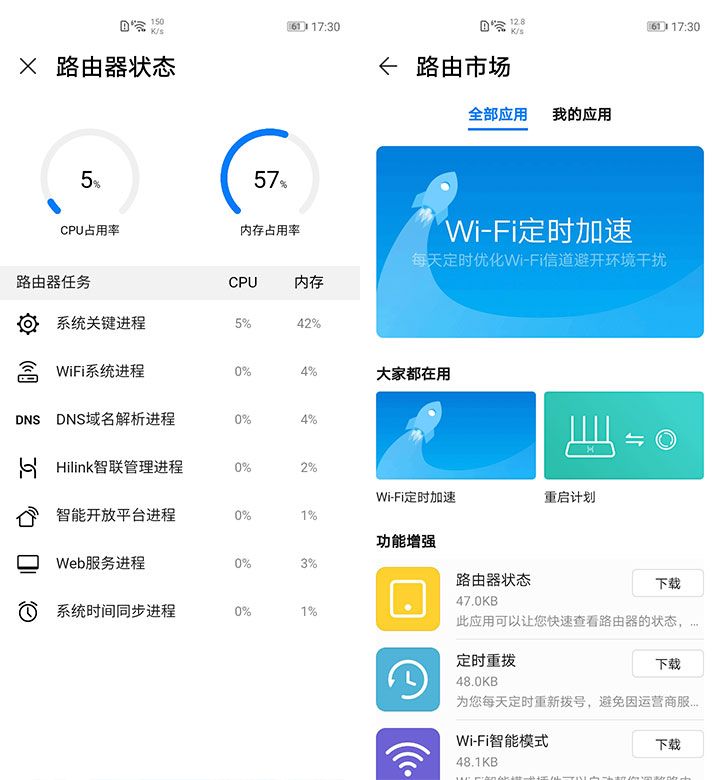Open the Wi-Fi定时加速 tile under 大家都在用
720x780 pixels.
(x=456, y=436)
